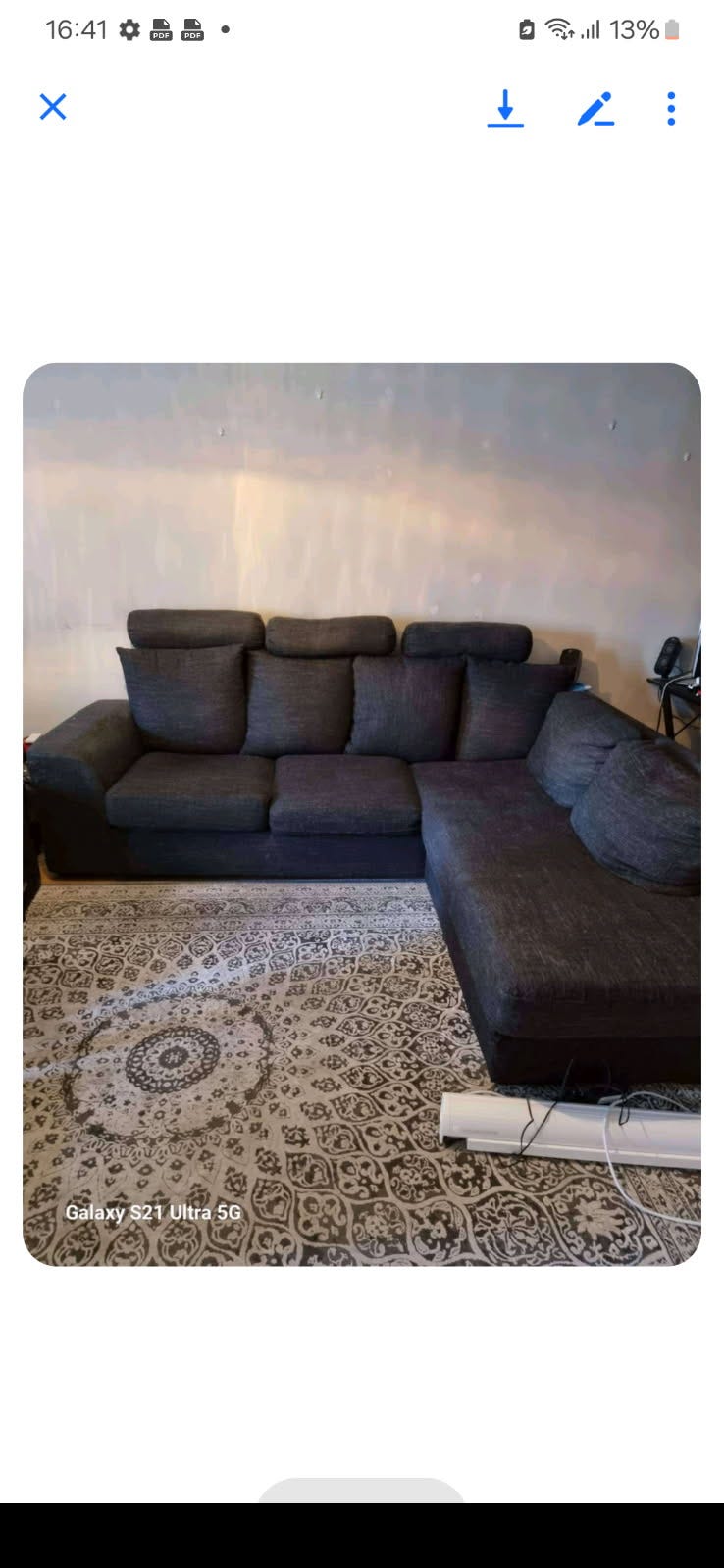The image size is (724, 1568).
Task: Open the second PDF notification icon
Action: click(192, 29)
